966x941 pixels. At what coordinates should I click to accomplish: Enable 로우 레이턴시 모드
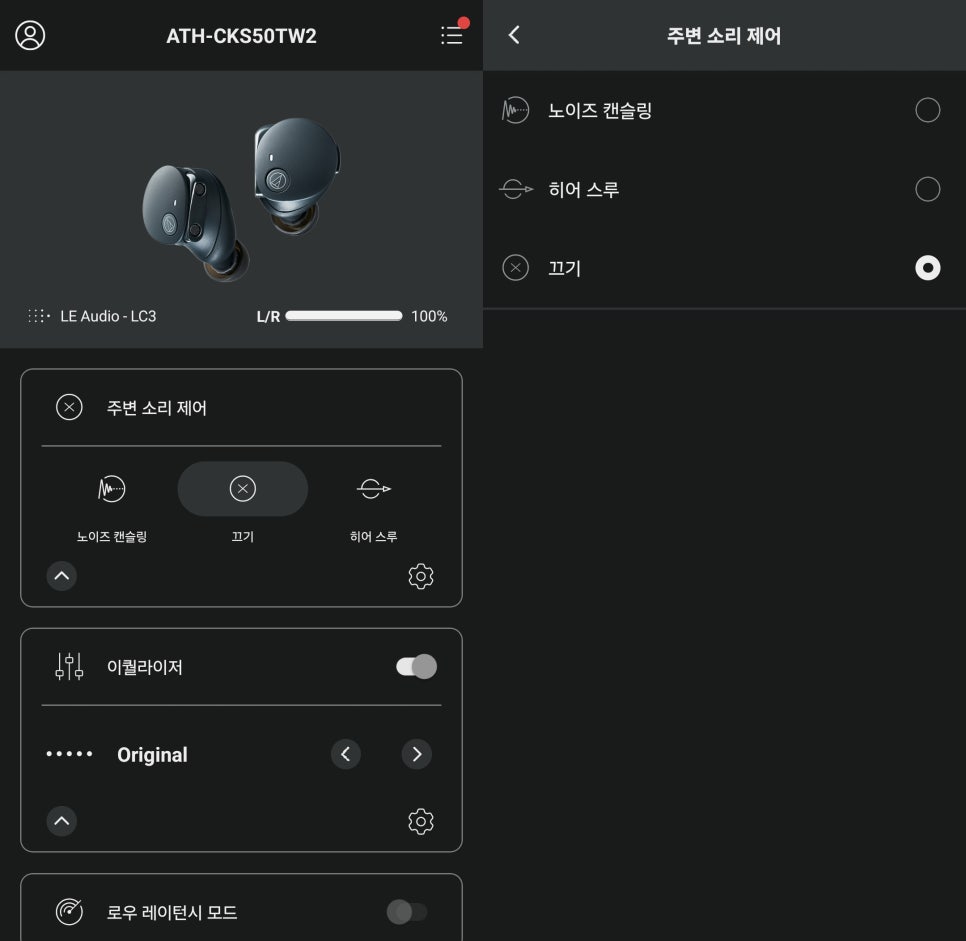(x=407, y=912)
